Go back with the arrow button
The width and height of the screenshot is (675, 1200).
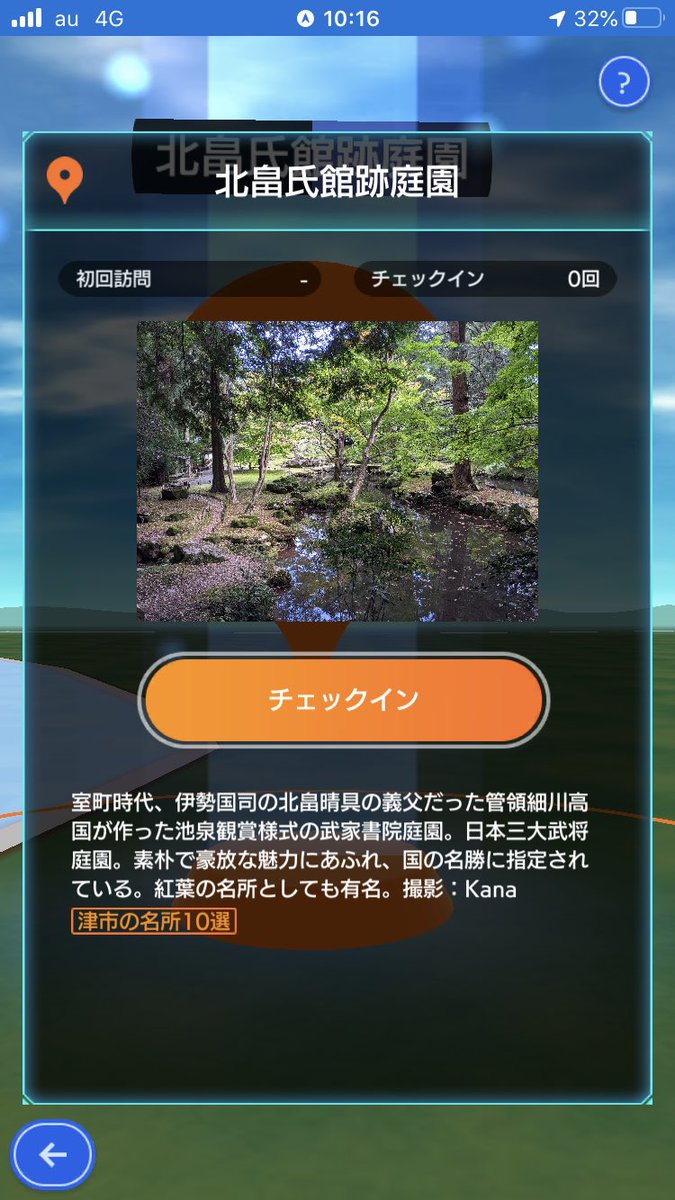click(x=53, y=1154)
